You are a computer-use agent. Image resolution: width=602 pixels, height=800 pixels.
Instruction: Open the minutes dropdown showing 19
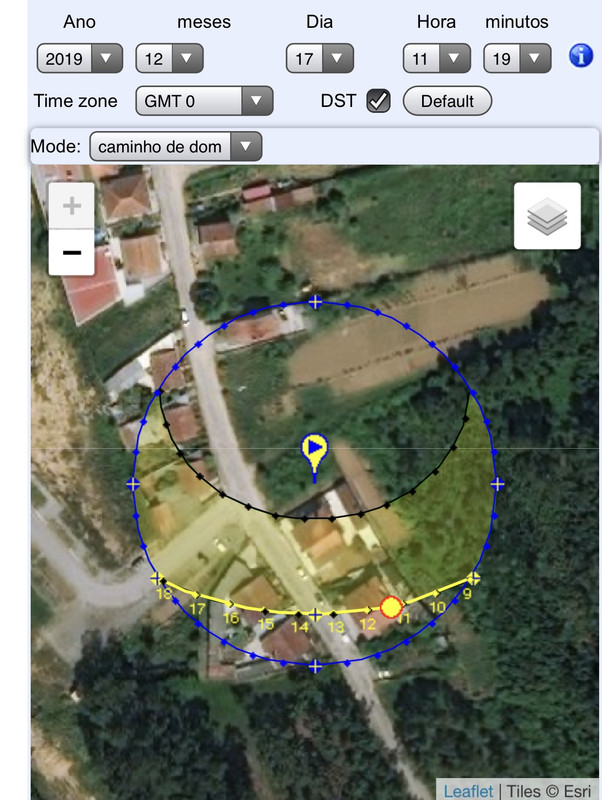(x=516, y=58)
